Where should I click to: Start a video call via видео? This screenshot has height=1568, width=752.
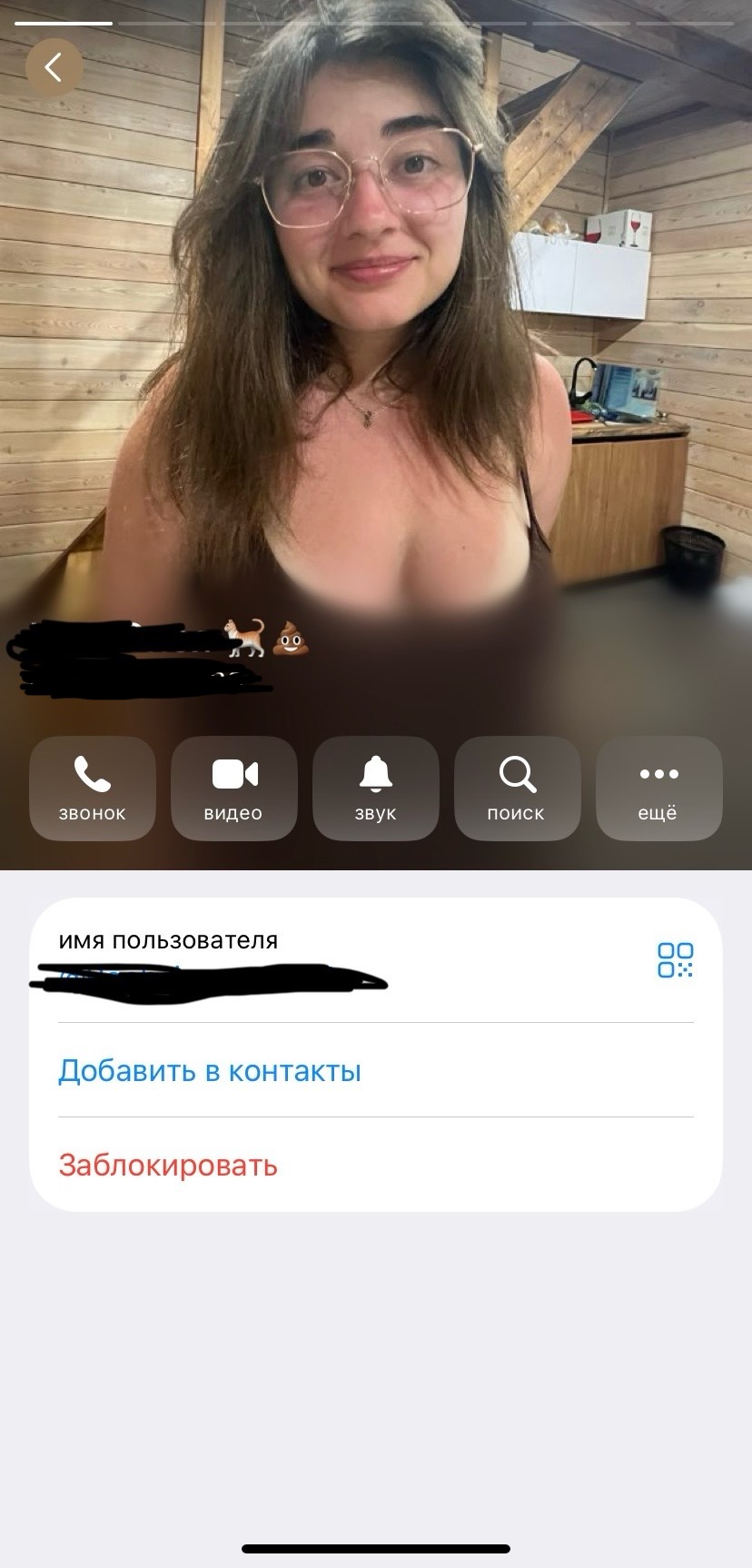pos(234,789)
